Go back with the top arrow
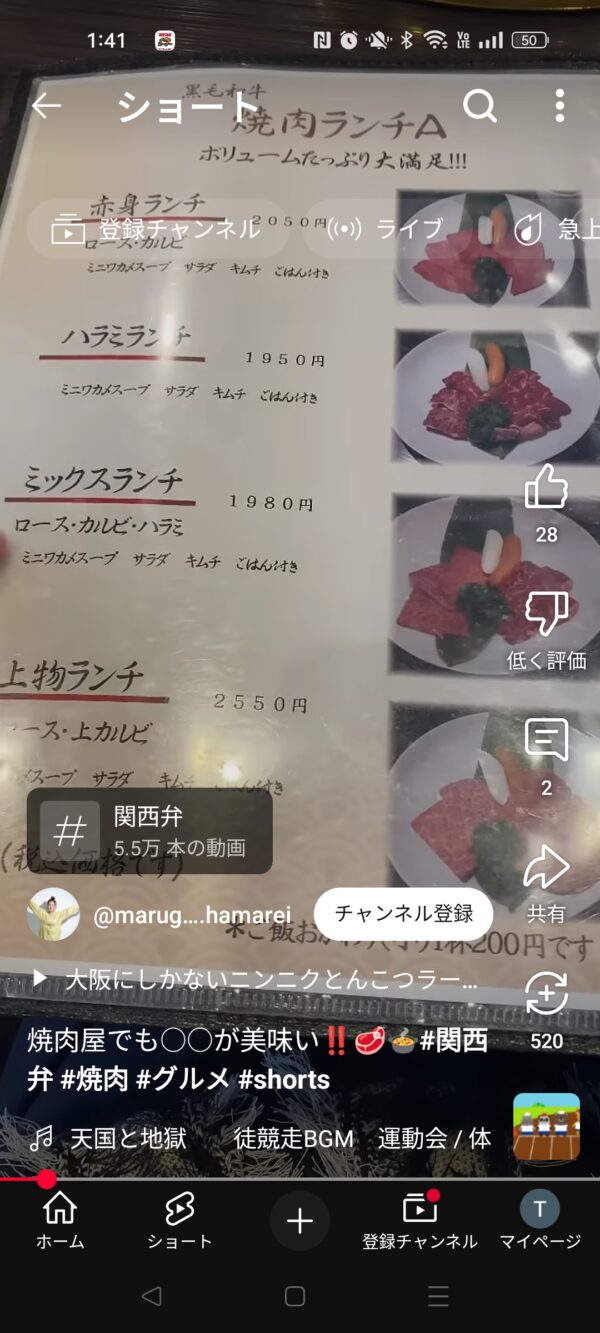This screenshot has width=600, height=1333. 46,105
